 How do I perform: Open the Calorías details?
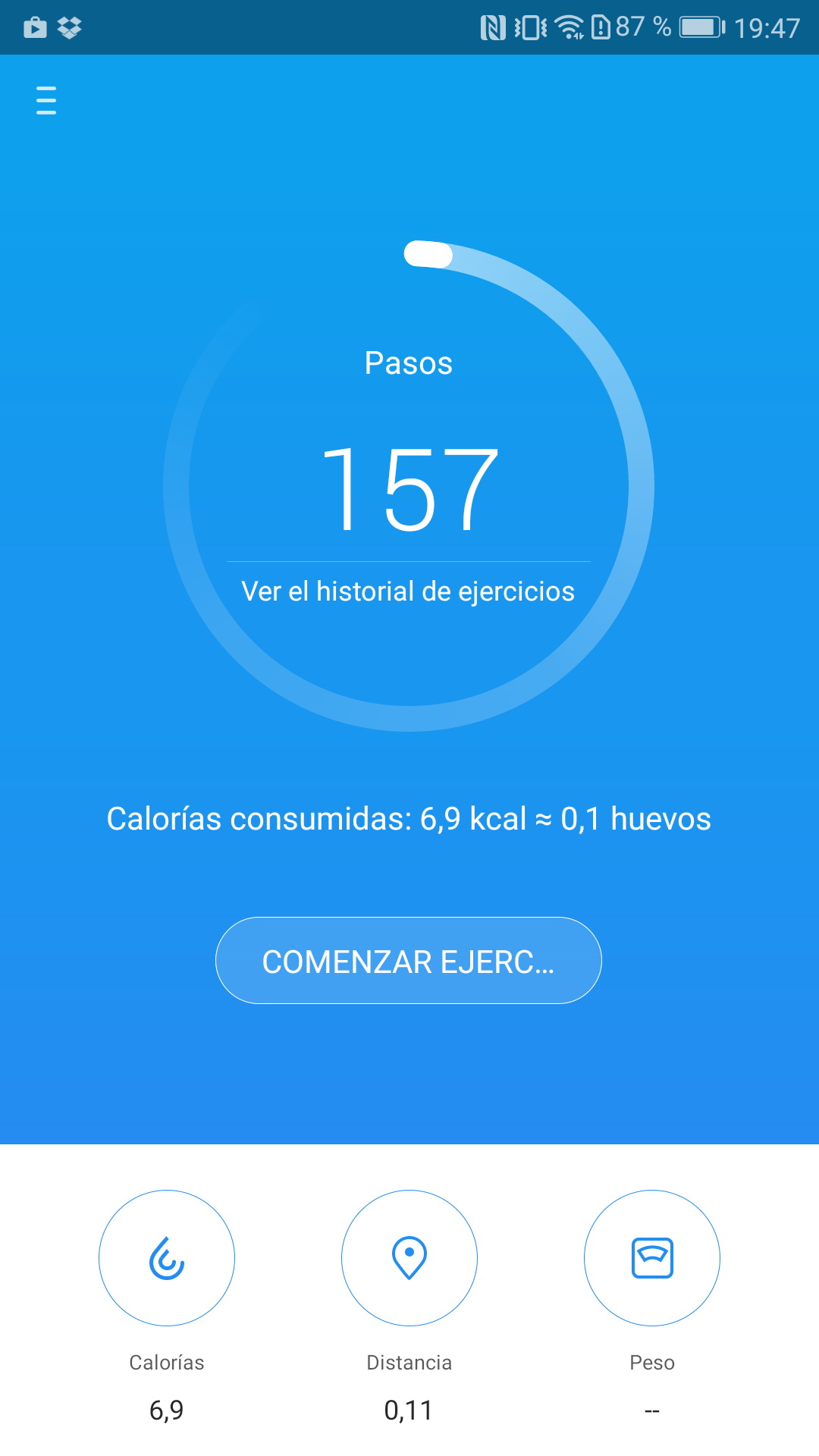click(x=167, y=1258)
